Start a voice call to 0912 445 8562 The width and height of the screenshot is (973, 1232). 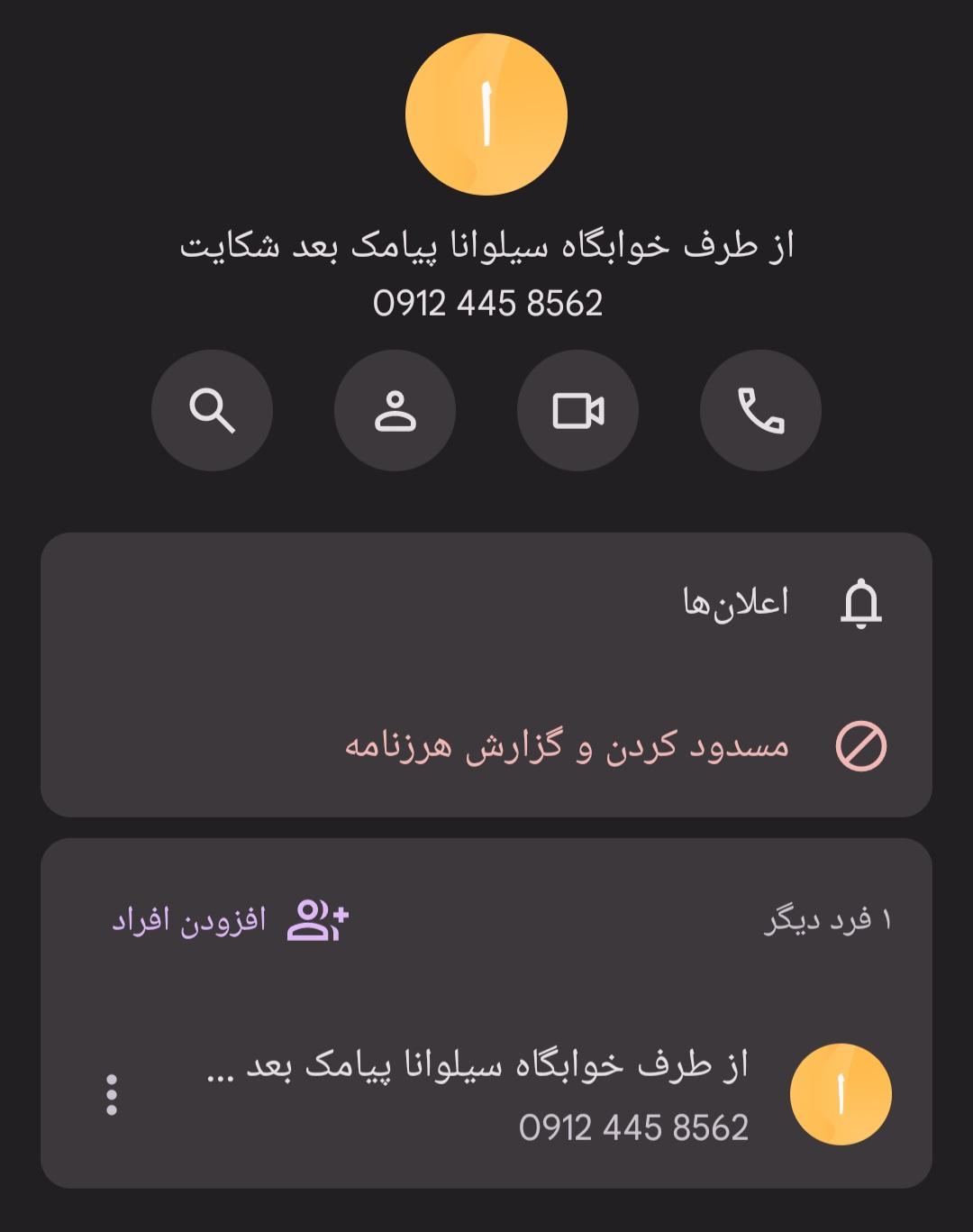[760, 411]
